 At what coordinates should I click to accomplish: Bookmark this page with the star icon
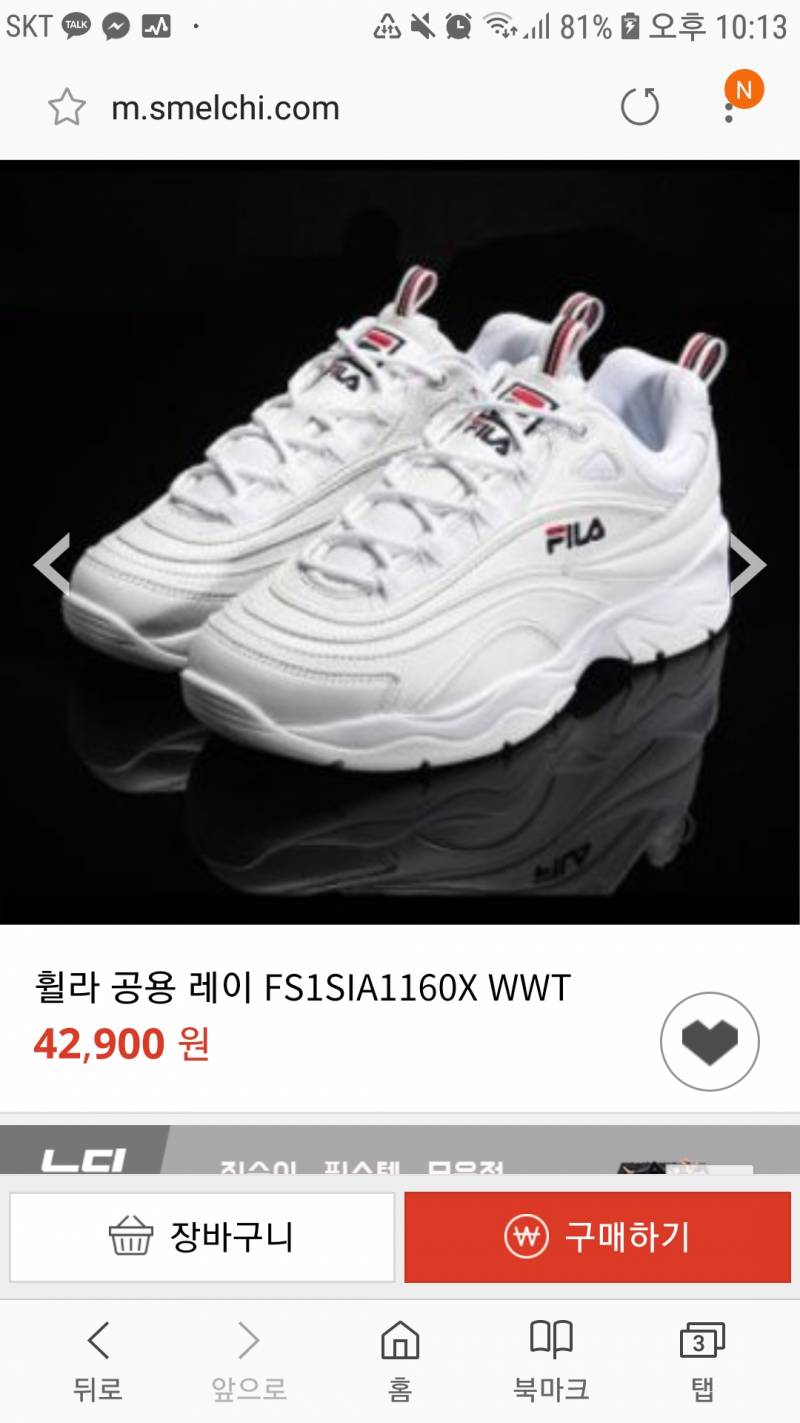click(67, 107)
